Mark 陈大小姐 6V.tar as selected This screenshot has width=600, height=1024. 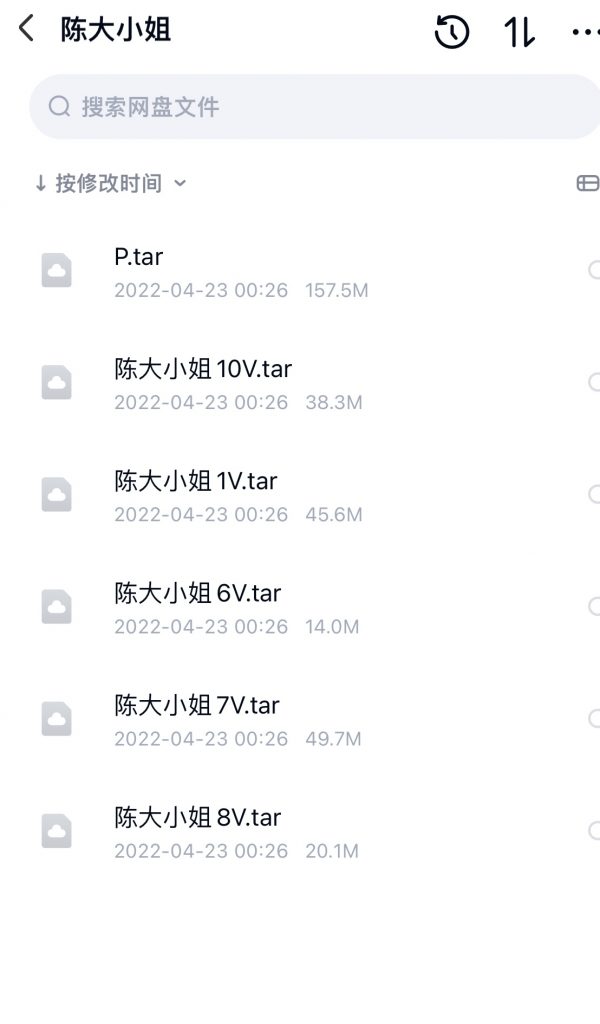click(x=594, y=607)
